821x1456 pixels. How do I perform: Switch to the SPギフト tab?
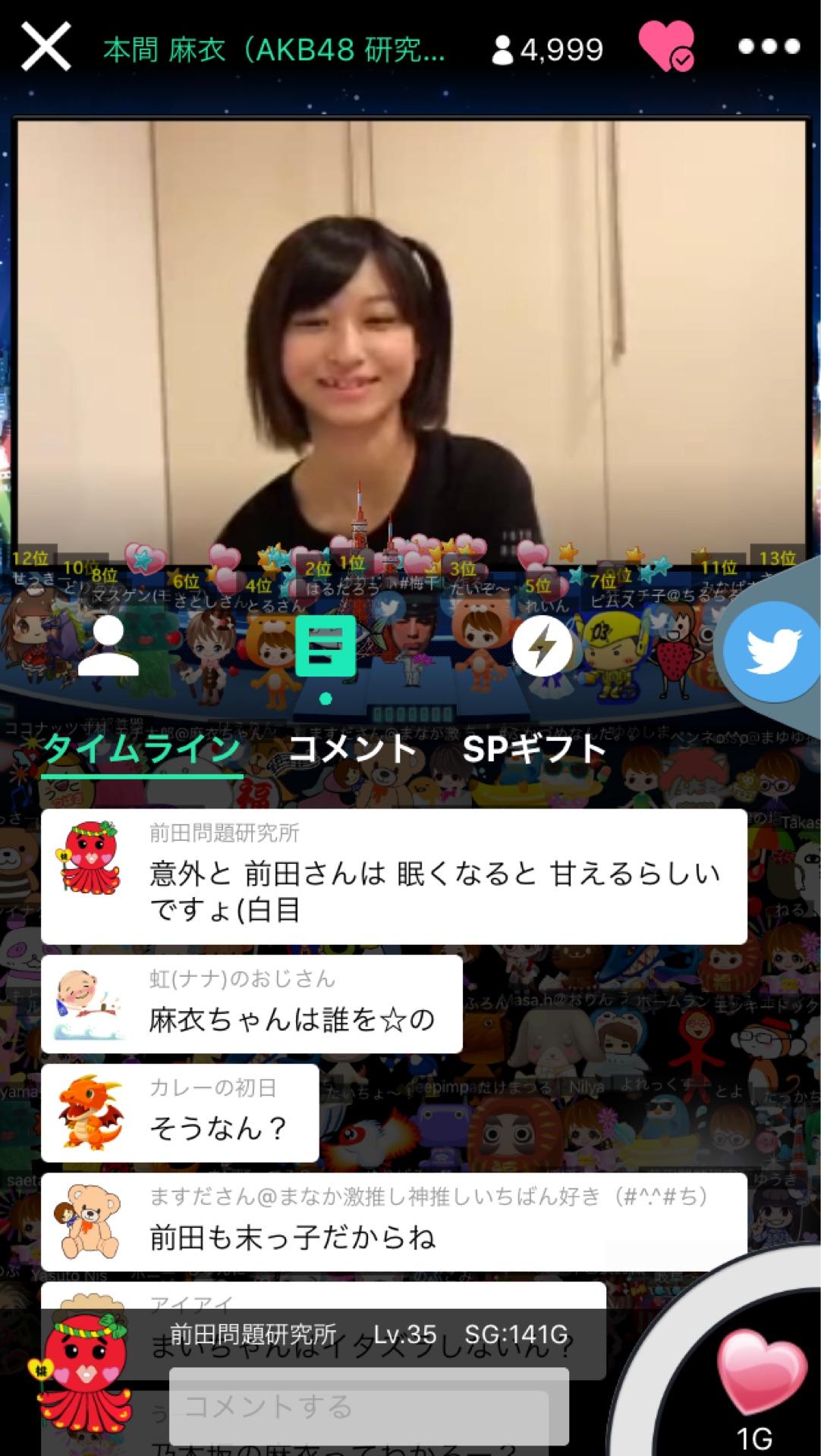[534, 750]
